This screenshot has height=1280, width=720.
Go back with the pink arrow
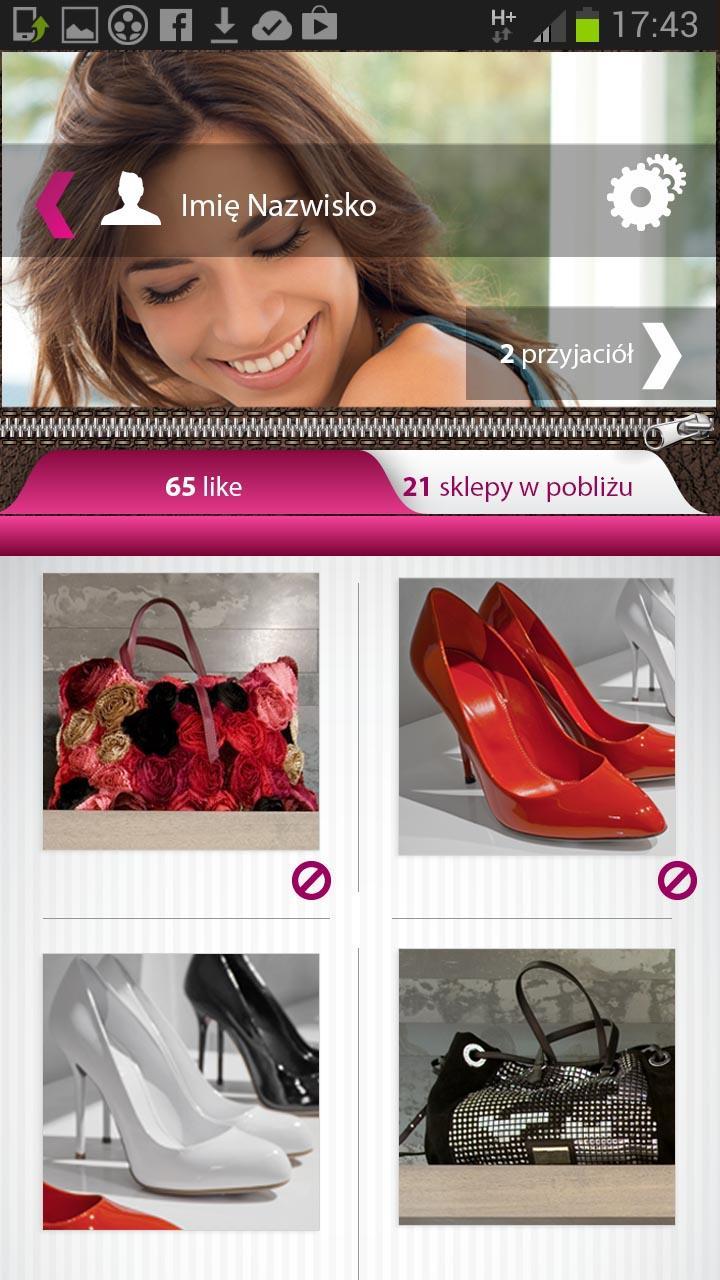[x=56, y=205]
